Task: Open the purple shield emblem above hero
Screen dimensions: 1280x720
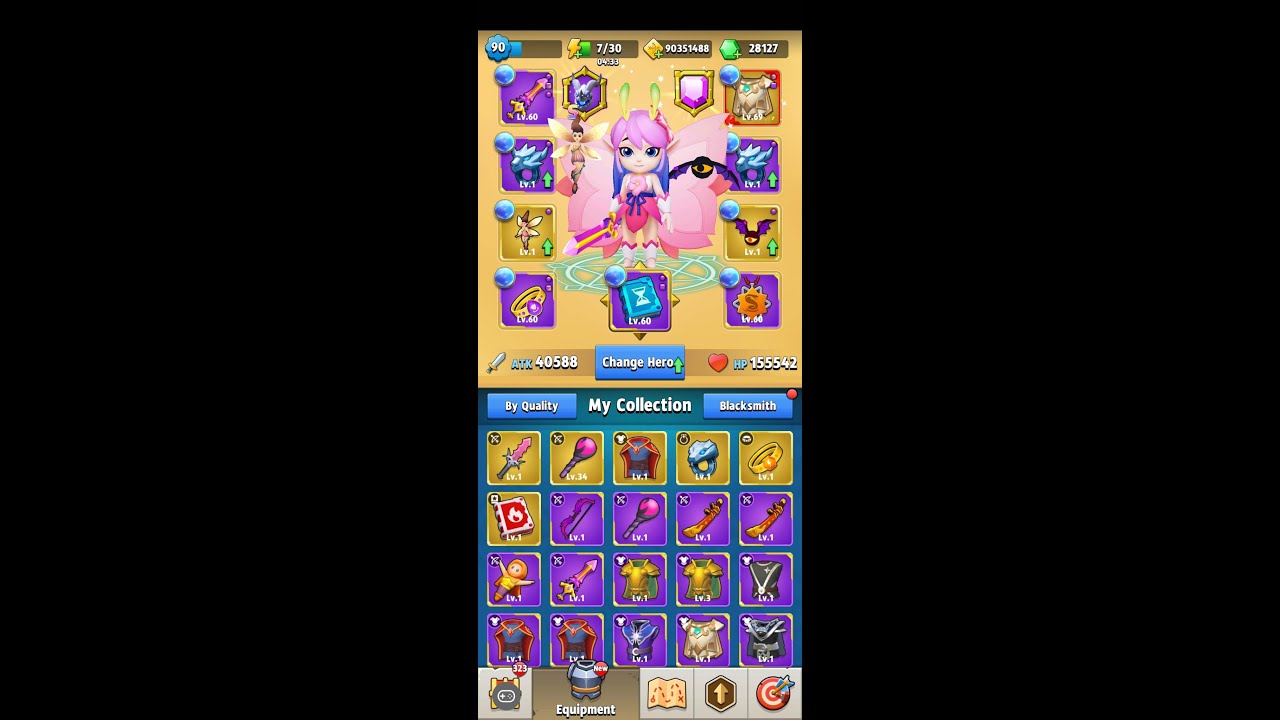Action: pos(693,91)
